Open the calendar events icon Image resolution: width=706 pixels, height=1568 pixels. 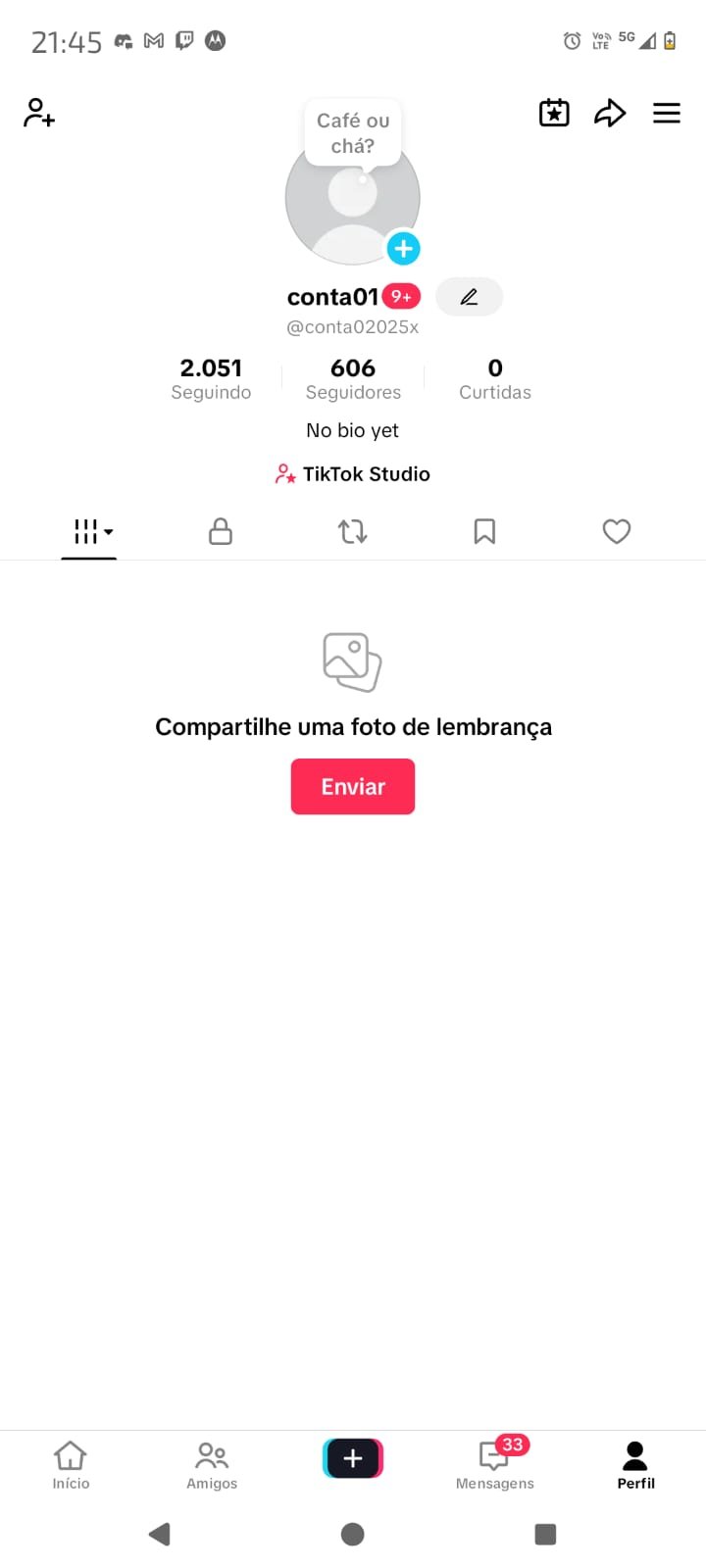pos(554,114)
